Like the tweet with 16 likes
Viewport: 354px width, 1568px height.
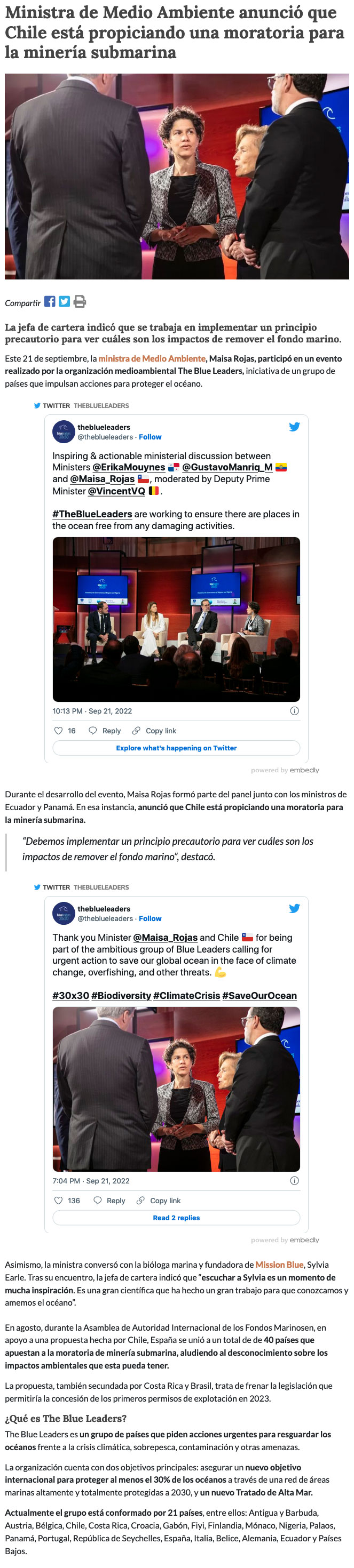coord(65,731)
